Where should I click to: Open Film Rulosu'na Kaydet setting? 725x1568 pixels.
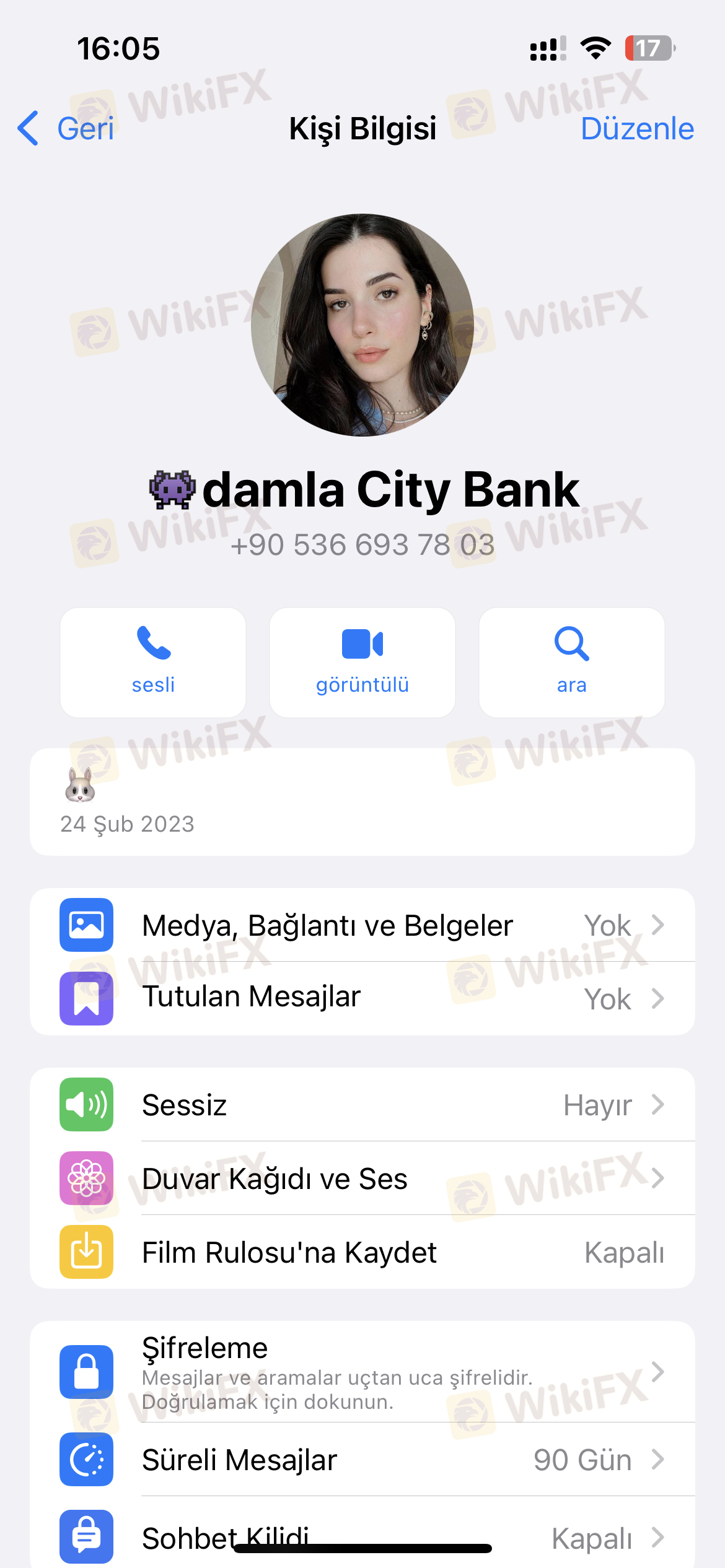pyautogui.click(x=362, y=1252)
